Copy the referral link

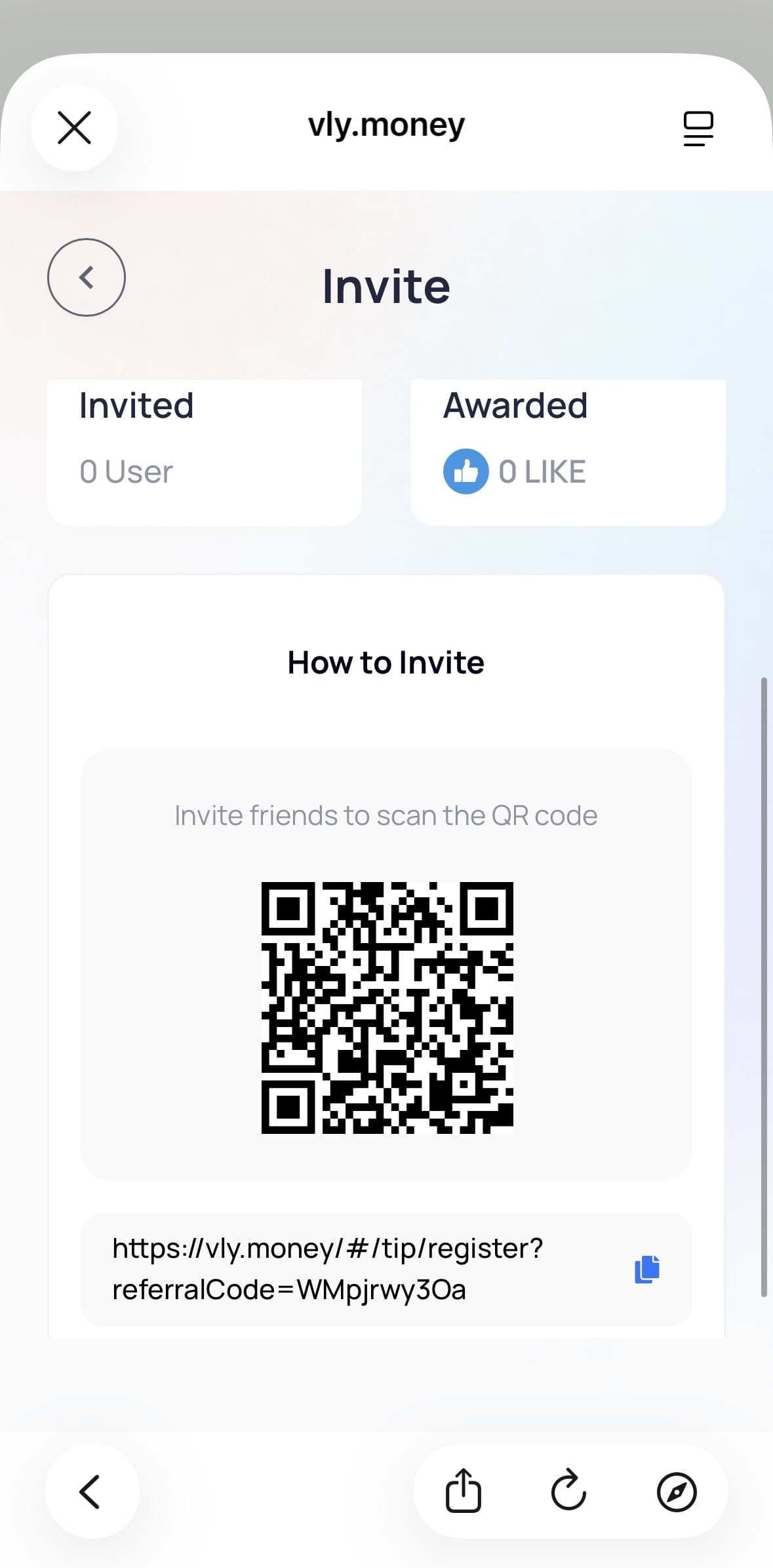[647, 1269]
